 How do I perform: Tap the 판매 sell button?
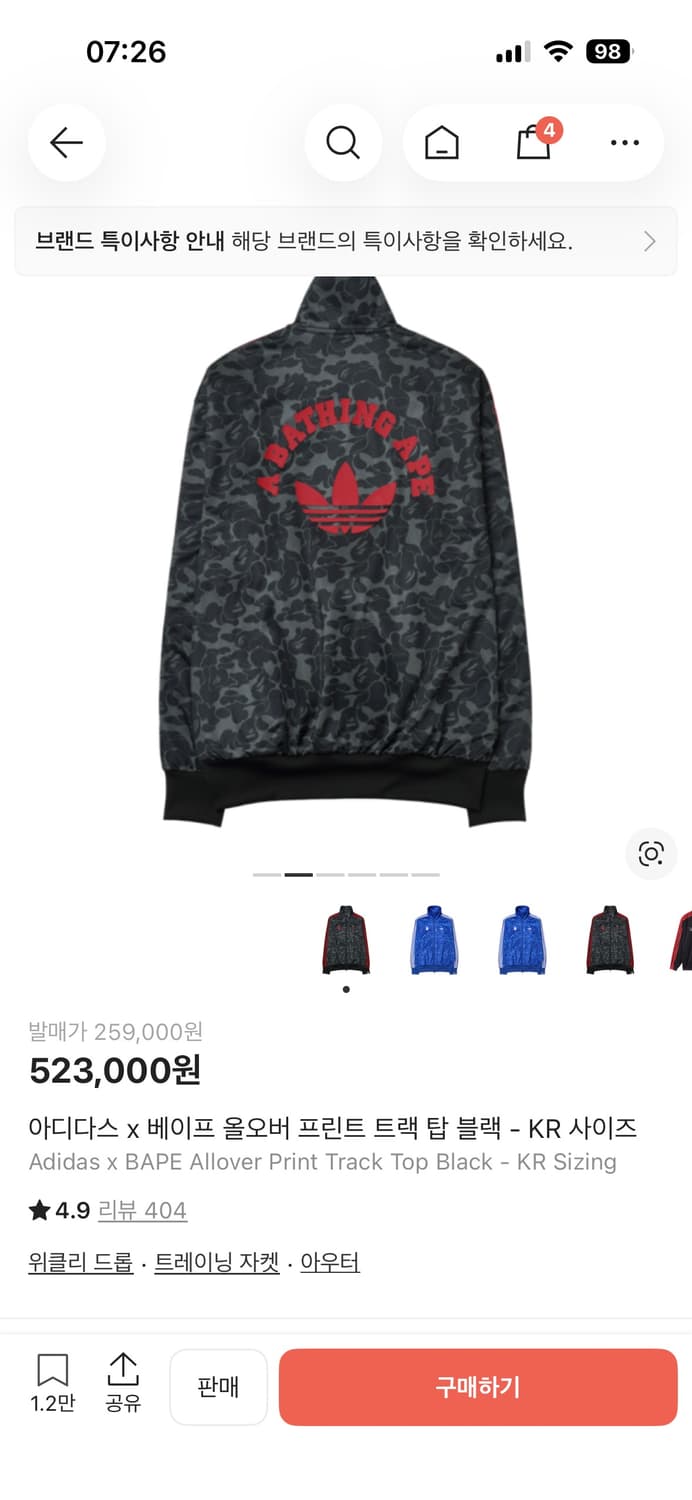tap(218, 1387)
